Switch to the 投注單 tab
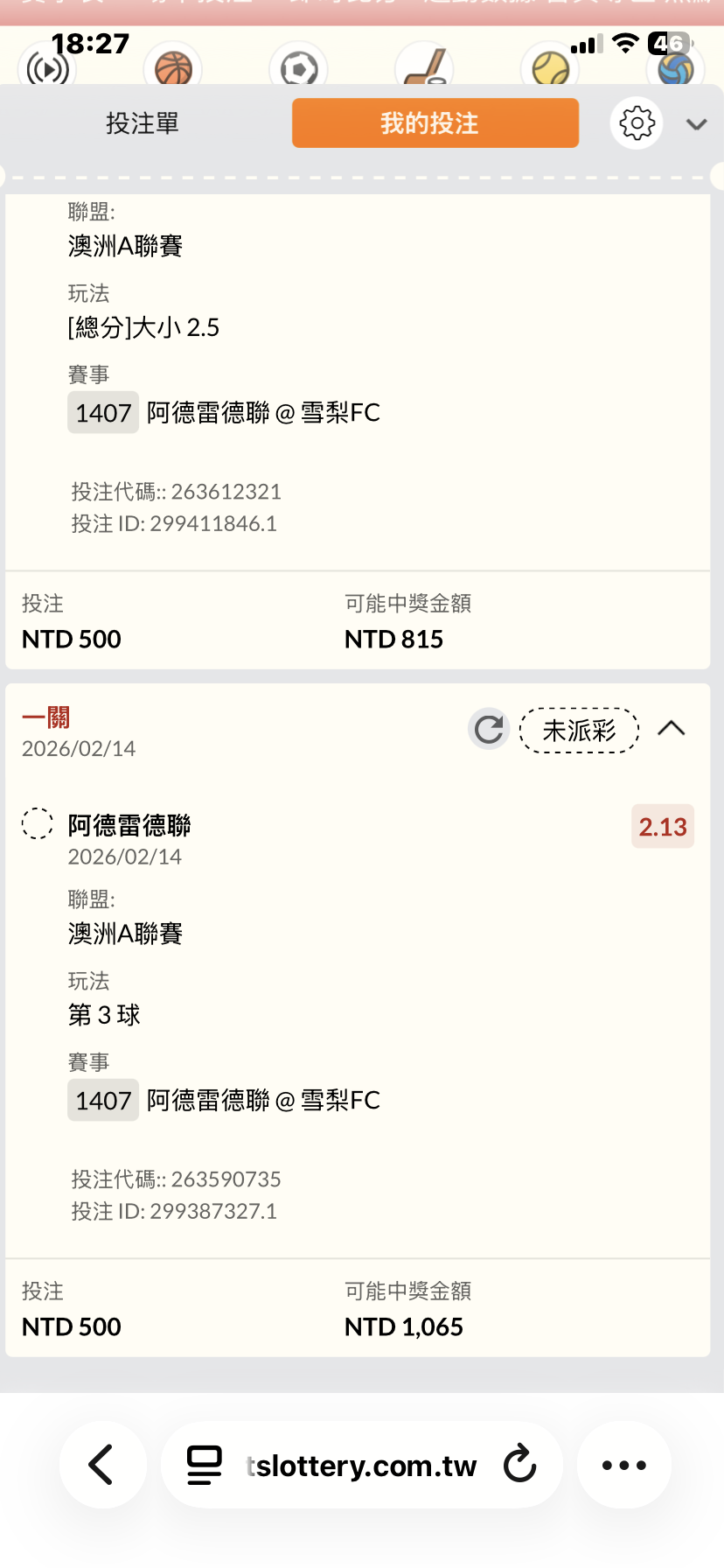 click(143, 123)
